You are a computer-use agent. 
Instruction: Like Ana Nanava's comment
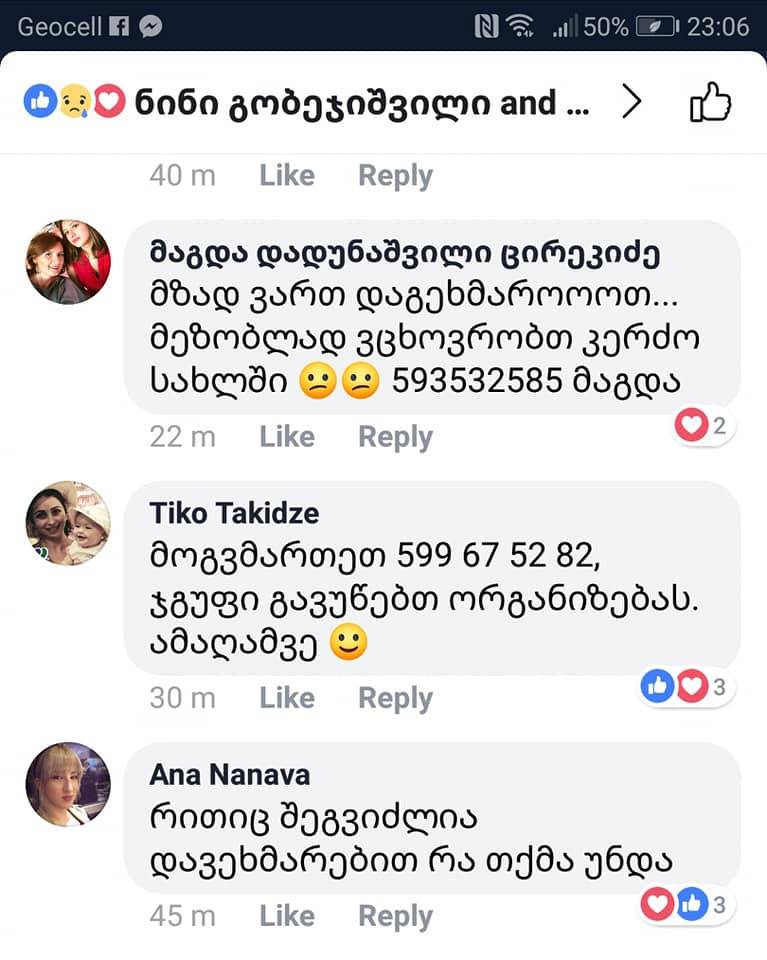pyautogui.click(x=286, y=916)
